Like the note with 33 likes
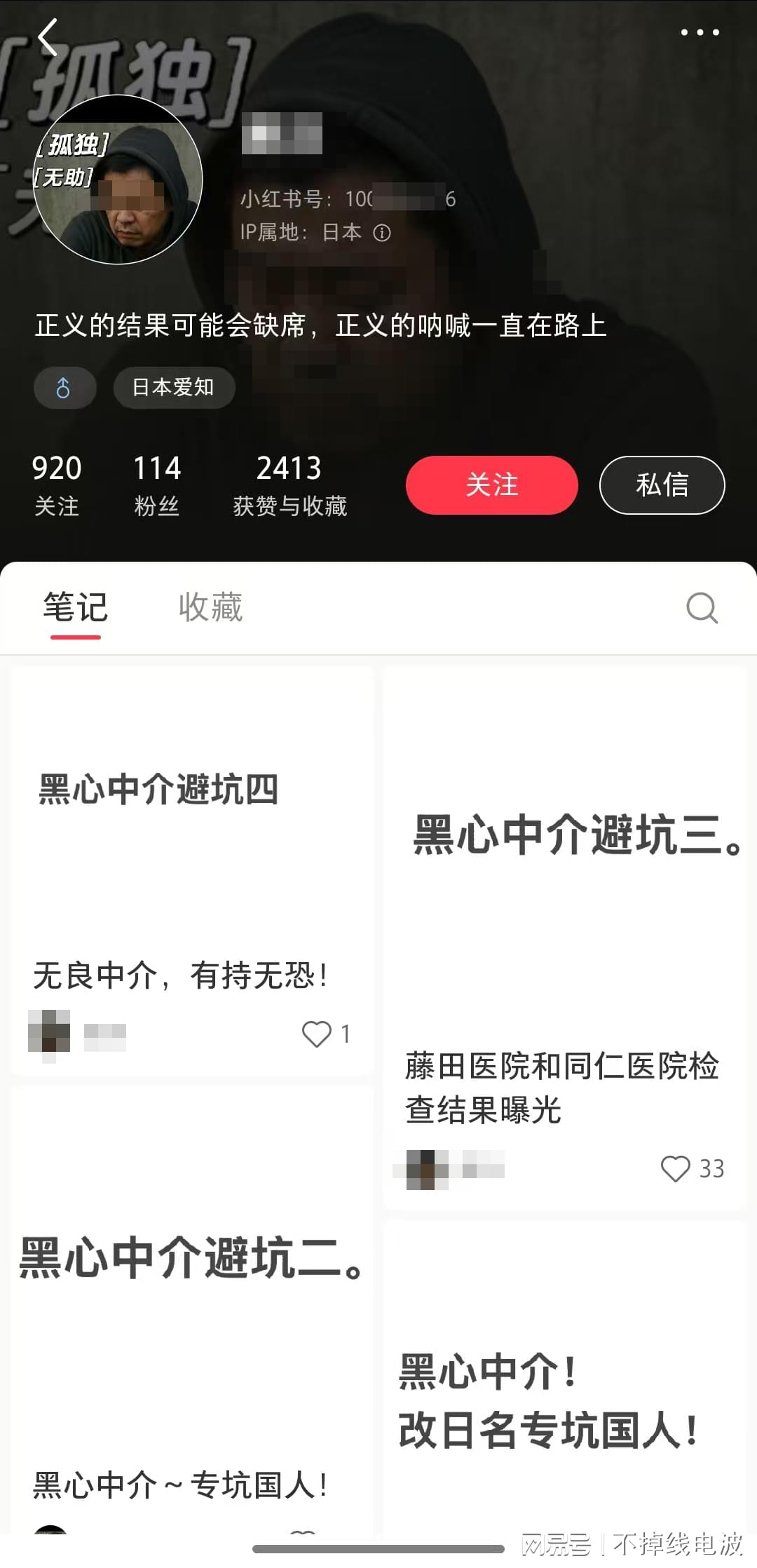 coord(676,1168)
